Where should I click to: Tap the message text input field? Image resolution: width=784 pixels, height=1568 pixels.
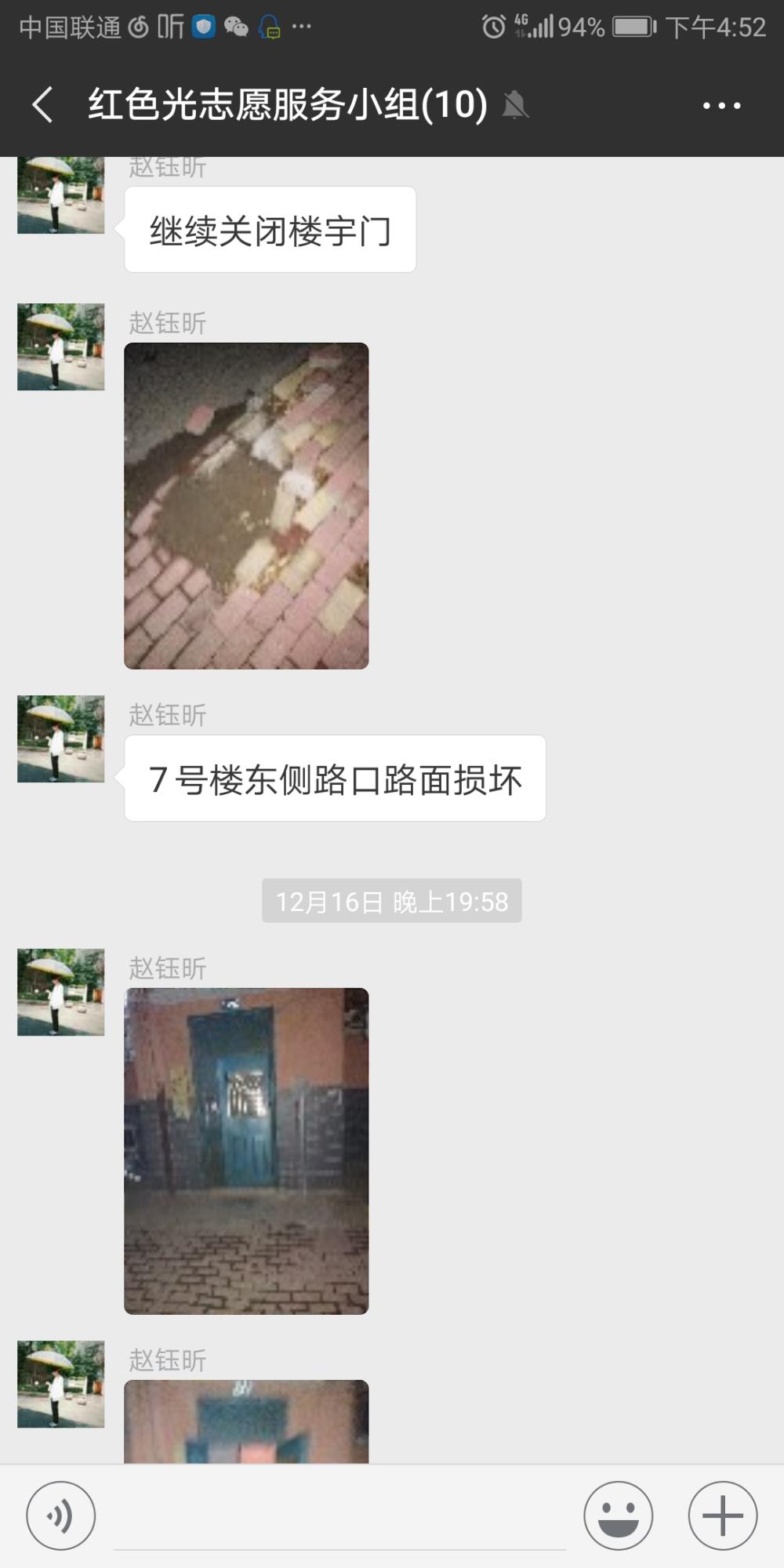339,1517
